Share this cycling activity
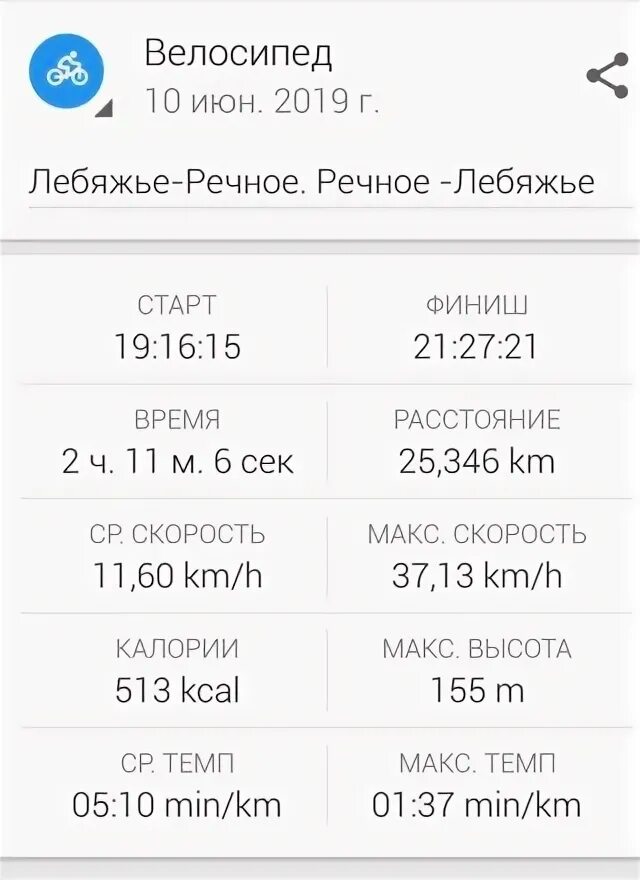The height and width of the screenshot is (880, 640). [x=606, y=77]
